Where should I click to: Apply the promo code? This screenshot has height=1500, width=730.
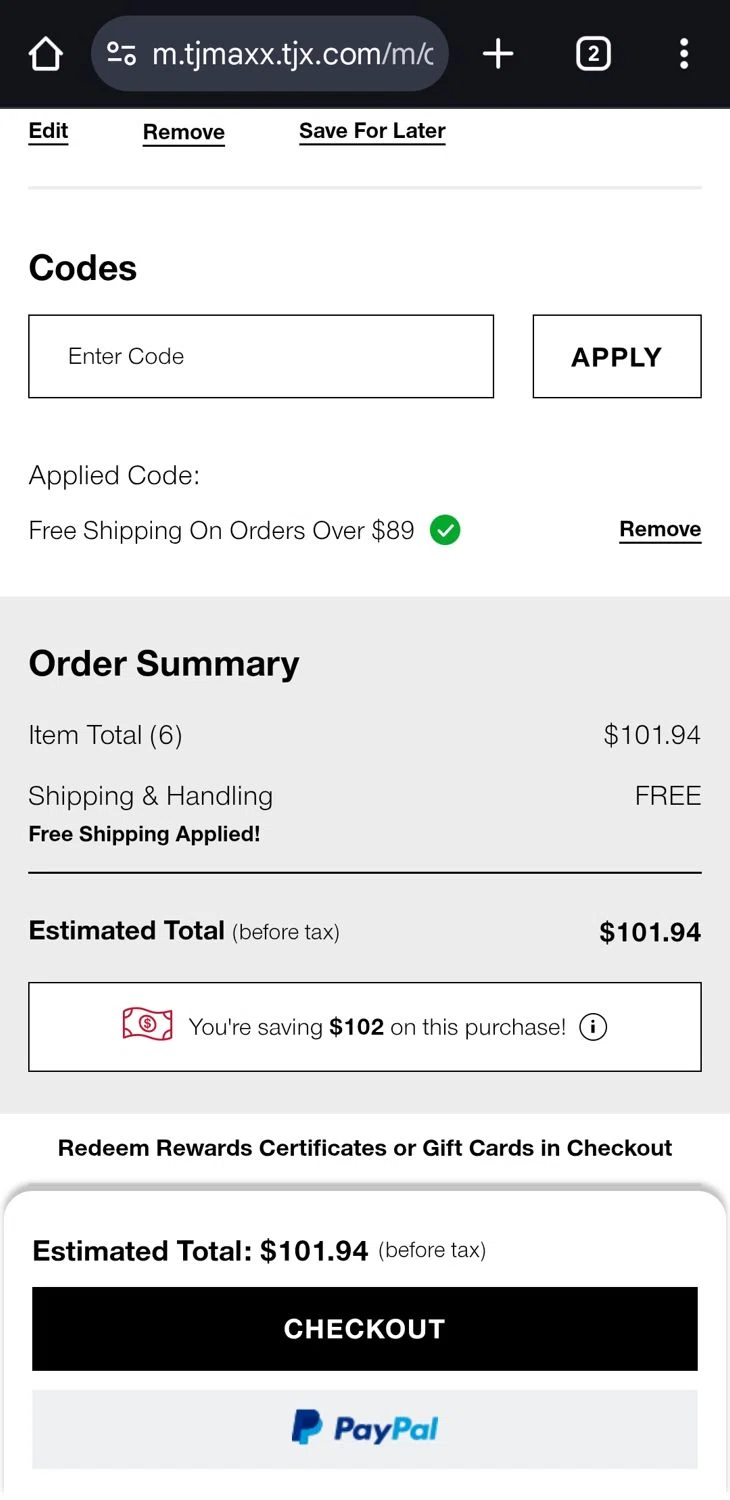[616, 357]
